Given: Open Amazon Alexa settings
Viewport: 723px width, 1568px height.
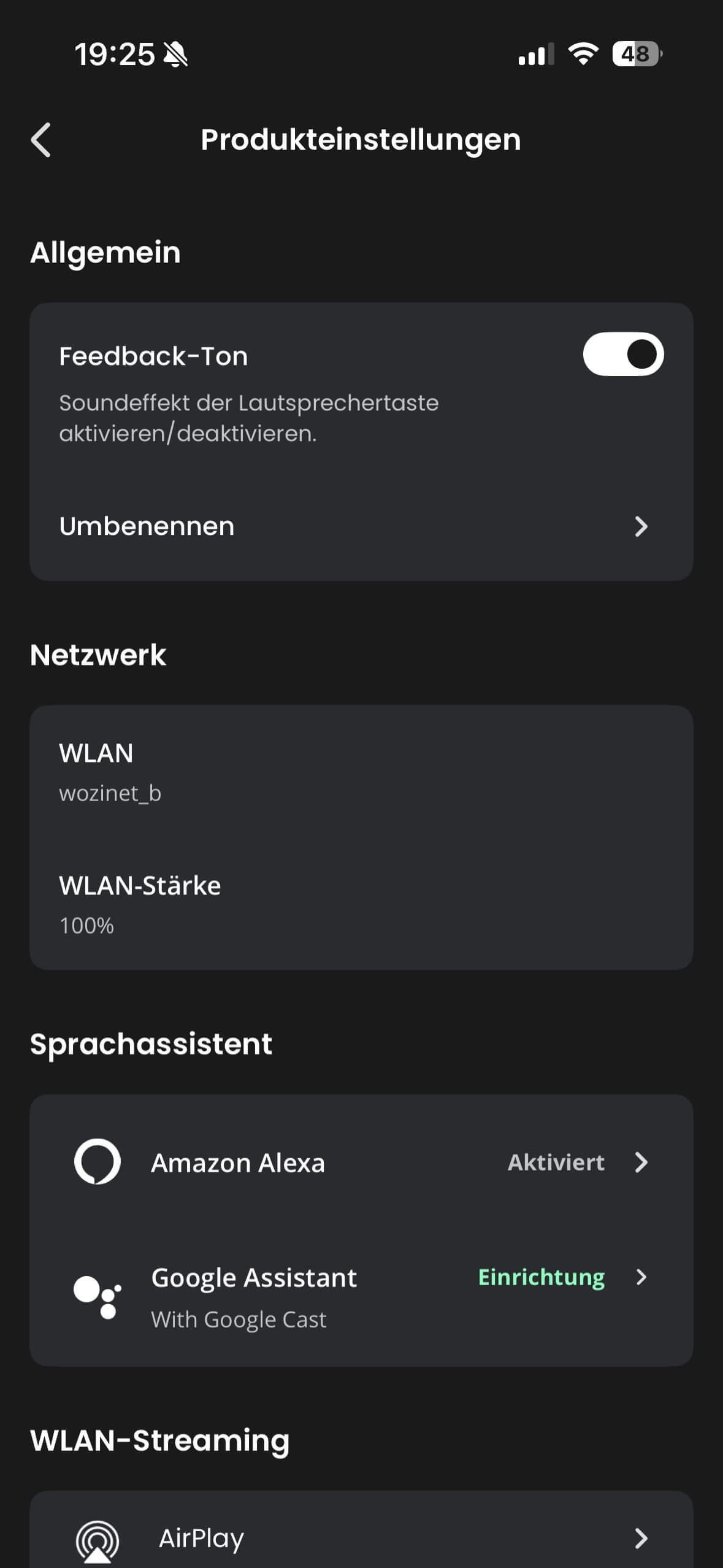Looking at the screenshot, I should click(x=361, y=1163).
